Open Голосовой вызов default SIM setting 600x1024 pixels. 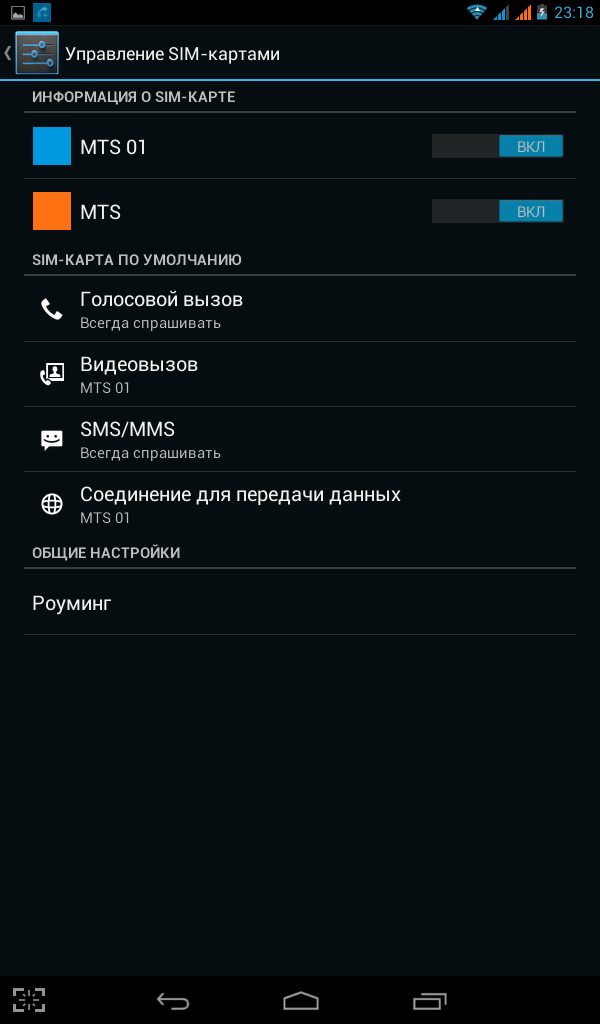pos(300,309)
